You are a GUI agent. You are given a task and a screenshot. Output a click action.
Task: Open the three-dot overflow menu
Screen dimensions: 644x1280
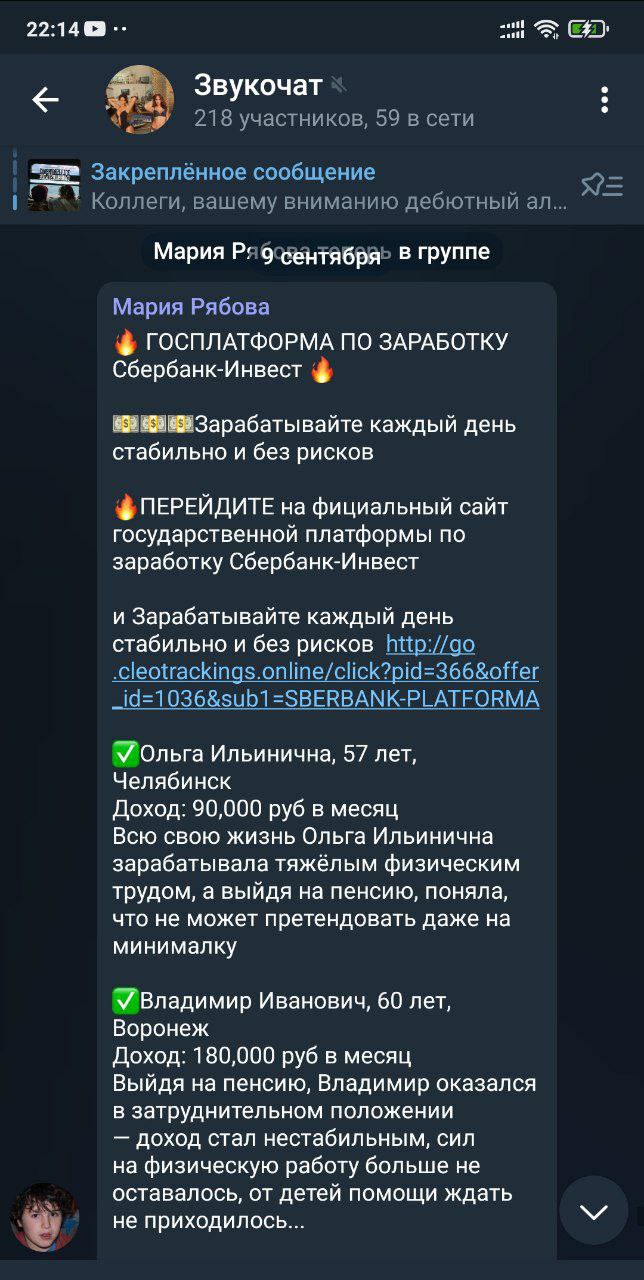604,100
